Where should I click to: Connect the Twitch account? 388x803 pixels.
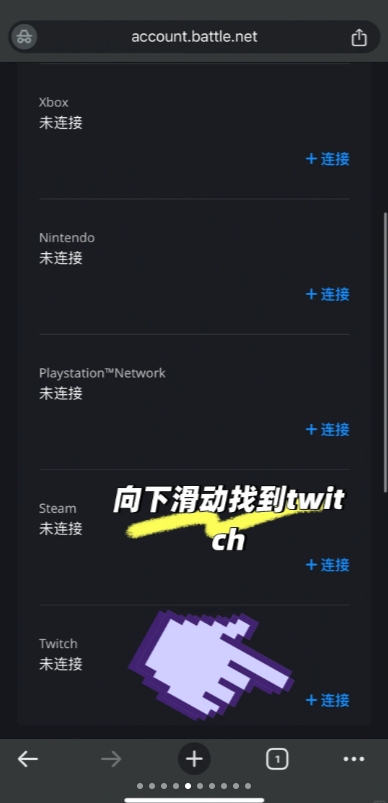click(327, 700)
